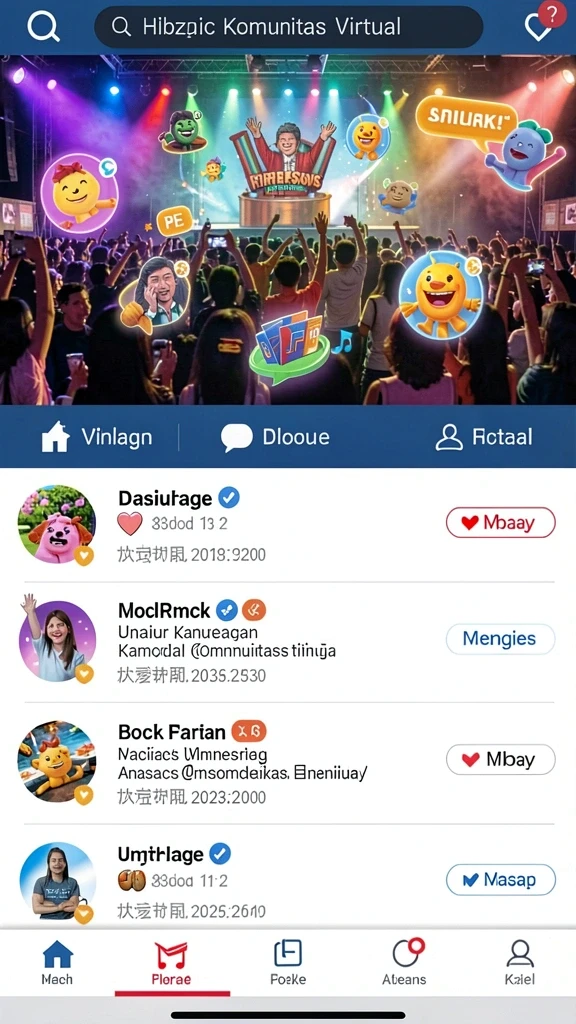Open the concert banner image

click(x=288, y=230)
